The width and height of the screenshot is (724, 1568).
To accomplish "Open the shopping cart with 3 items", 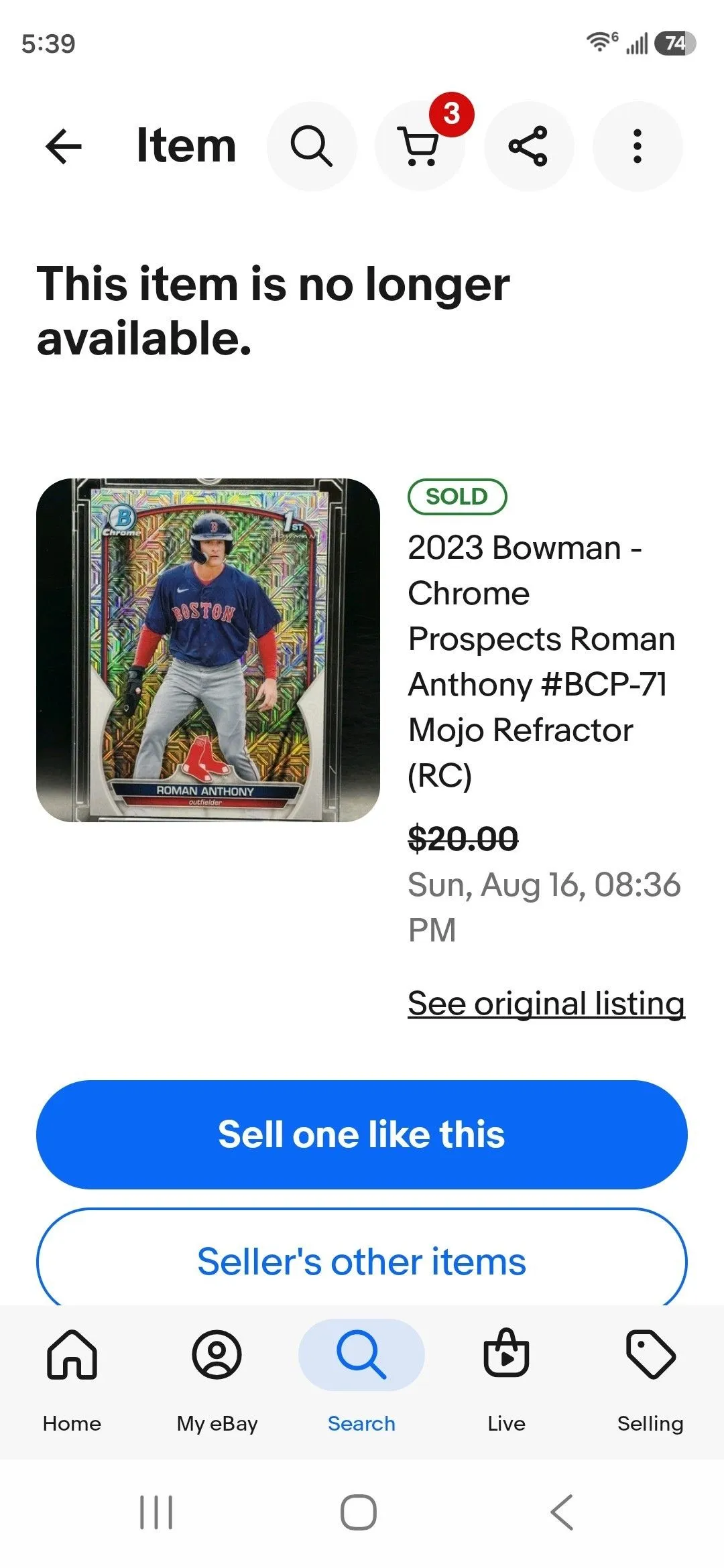I will coord(420,146).
